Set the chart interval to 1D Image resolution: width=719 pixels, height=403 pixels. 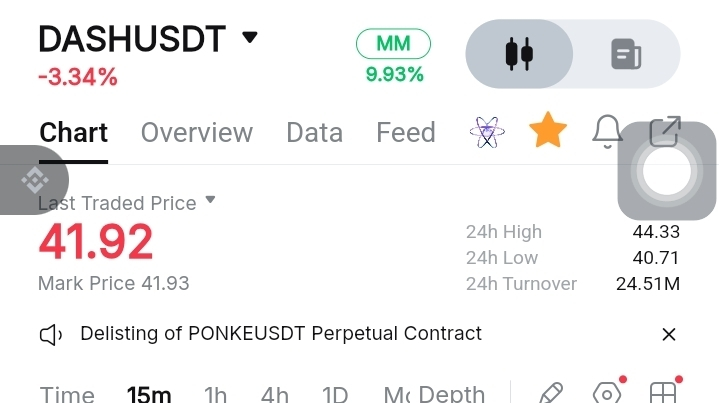click(335, 394)
